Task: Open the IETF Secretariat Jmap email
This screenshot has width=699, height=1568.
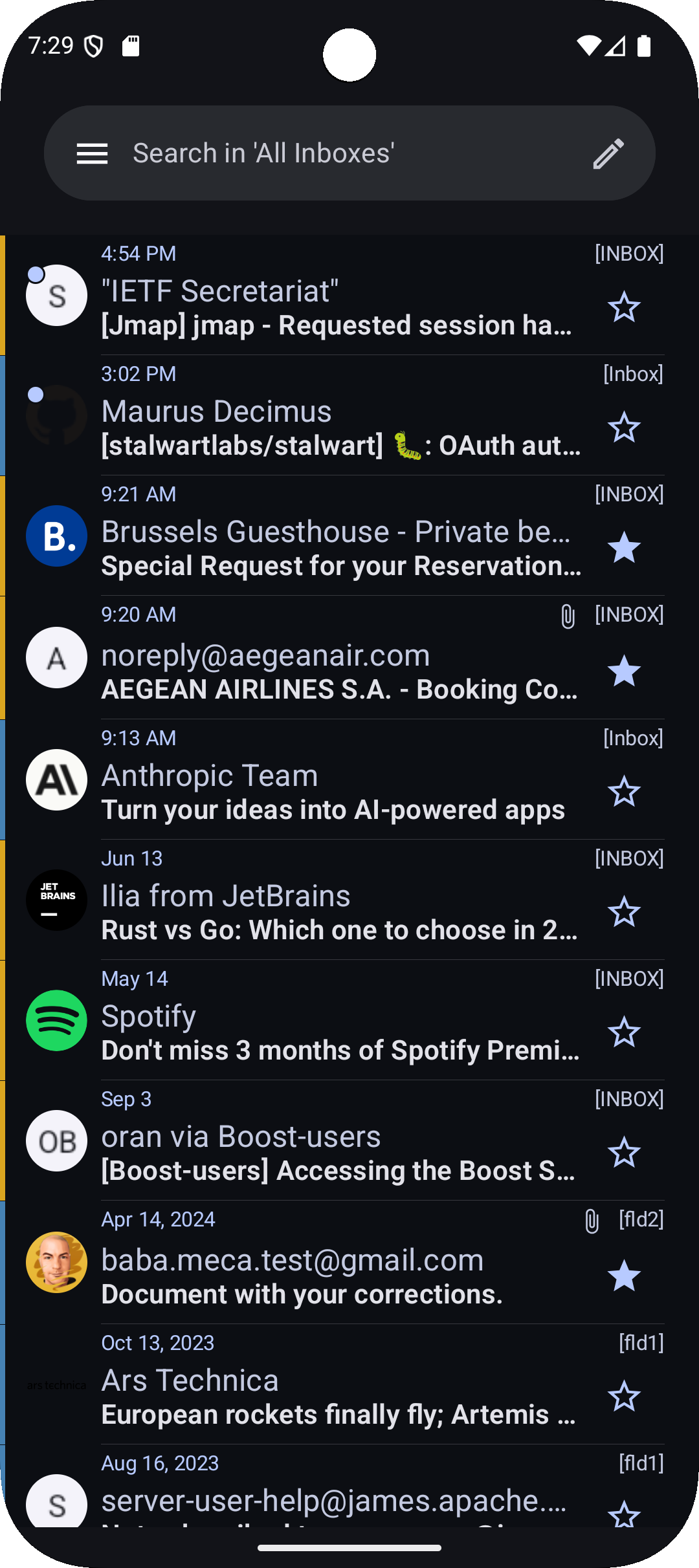Action: click(349, 295)
